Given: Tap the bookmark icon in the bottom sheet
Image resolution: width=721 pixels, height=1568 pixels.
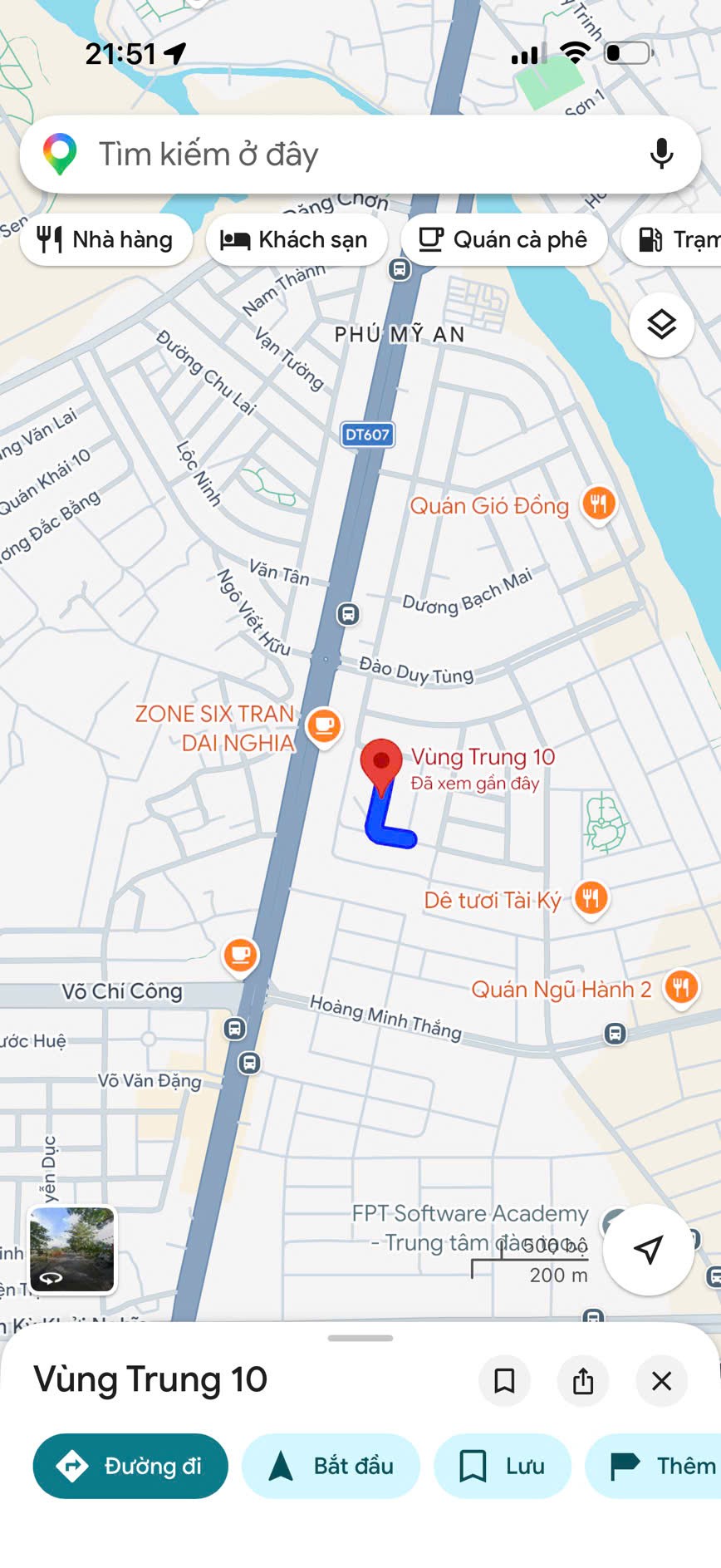Looking at the screenshot, I should [504, 1380].
